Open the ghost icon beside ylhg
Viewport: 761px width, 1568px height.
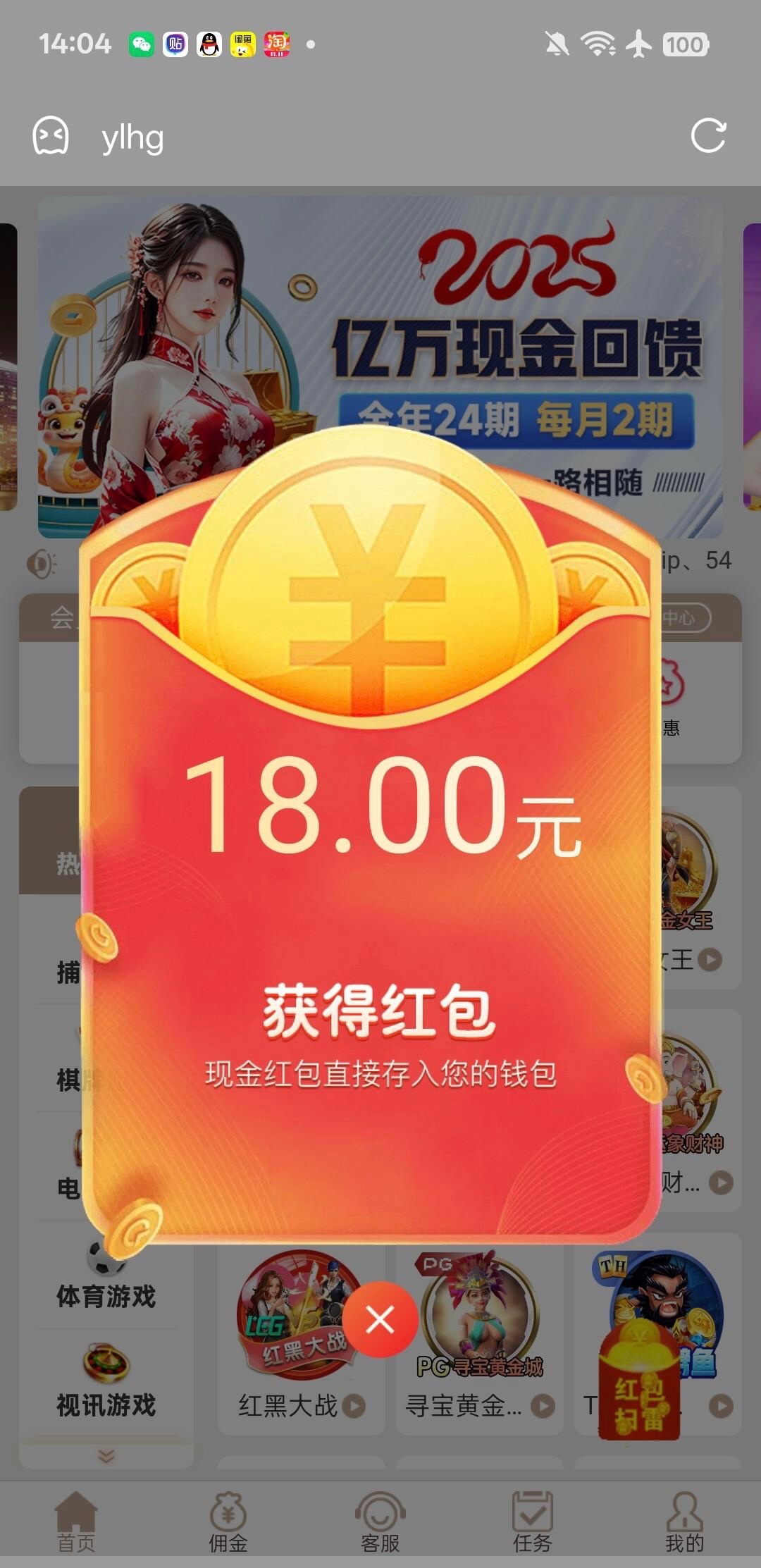coord(51,136)
